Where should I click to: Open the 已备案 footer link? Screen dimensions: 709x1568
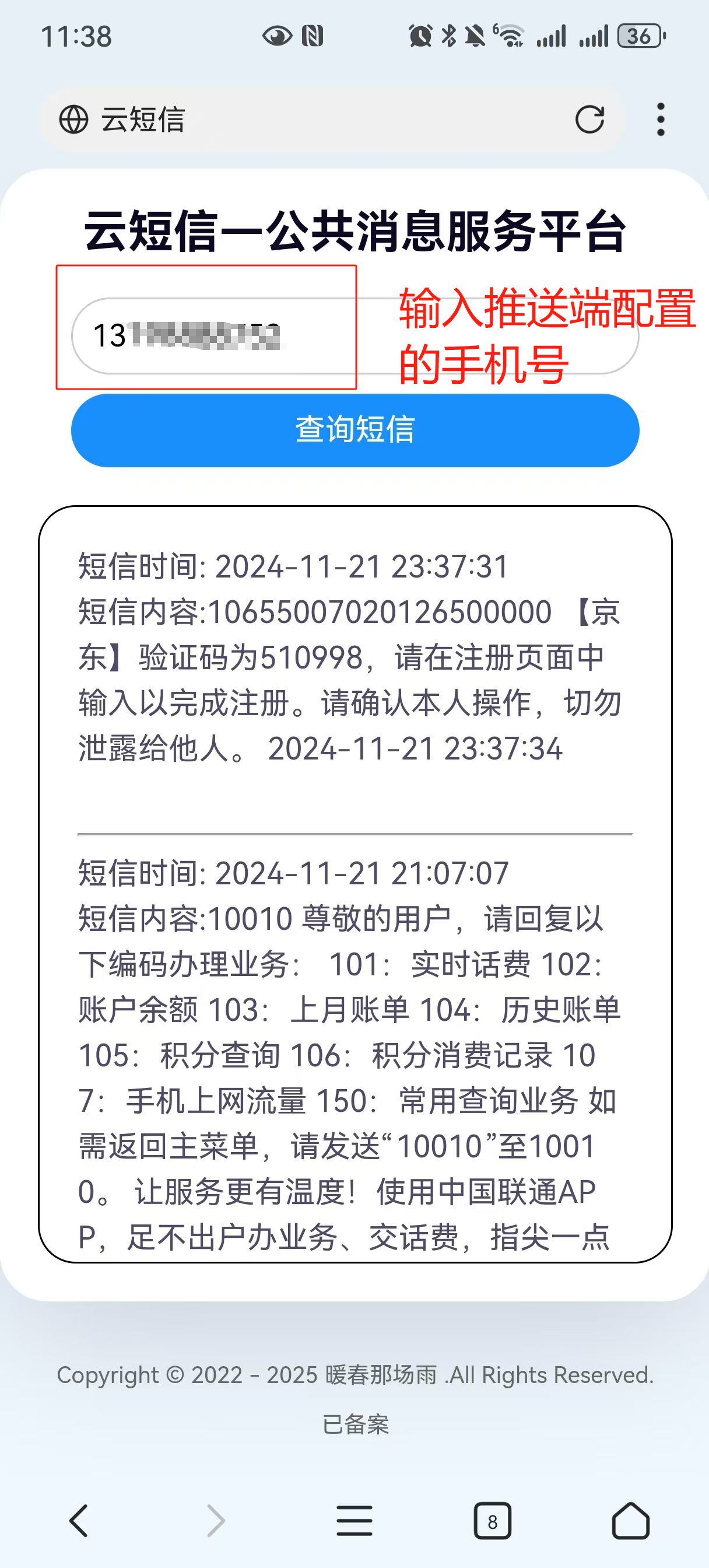(355, 1425)
